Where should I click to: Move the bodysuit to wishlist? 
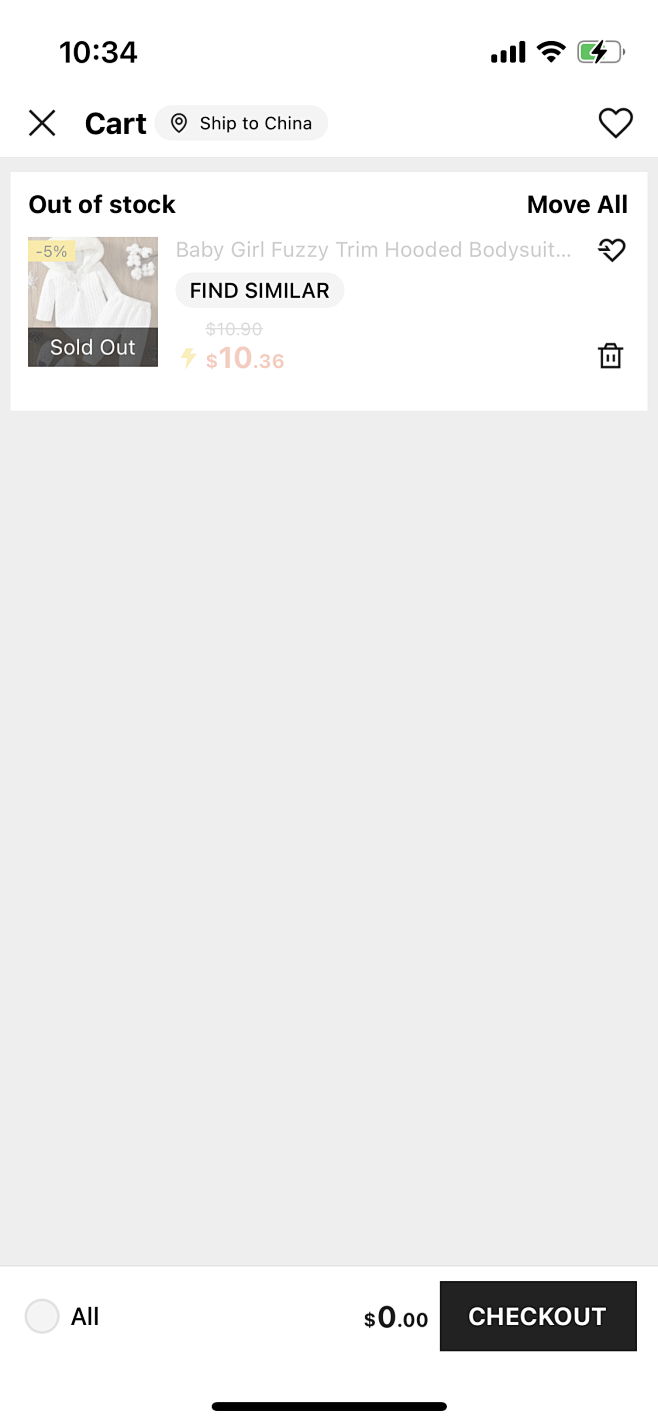611,250
